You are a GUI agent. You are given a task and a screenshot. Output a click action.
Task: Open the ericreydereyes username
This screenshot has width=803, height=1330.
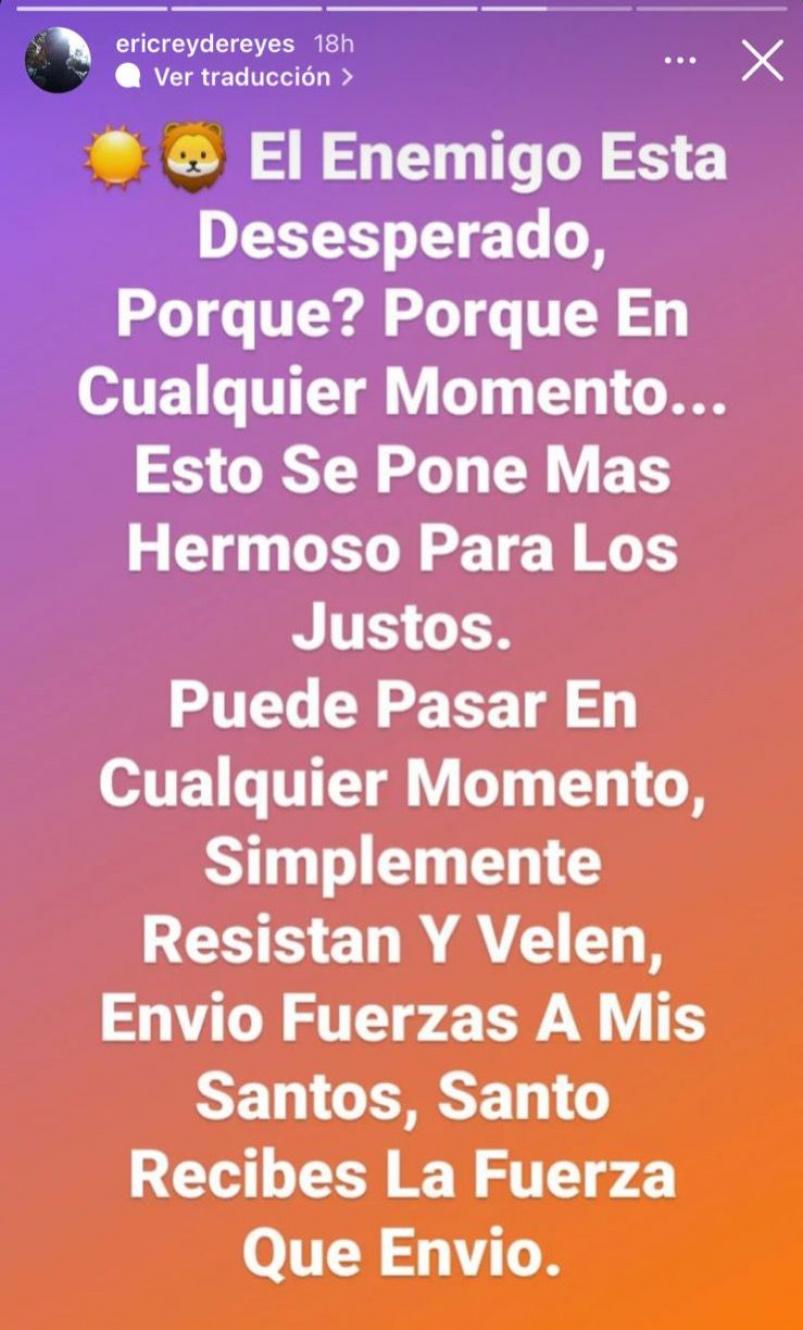205,44
